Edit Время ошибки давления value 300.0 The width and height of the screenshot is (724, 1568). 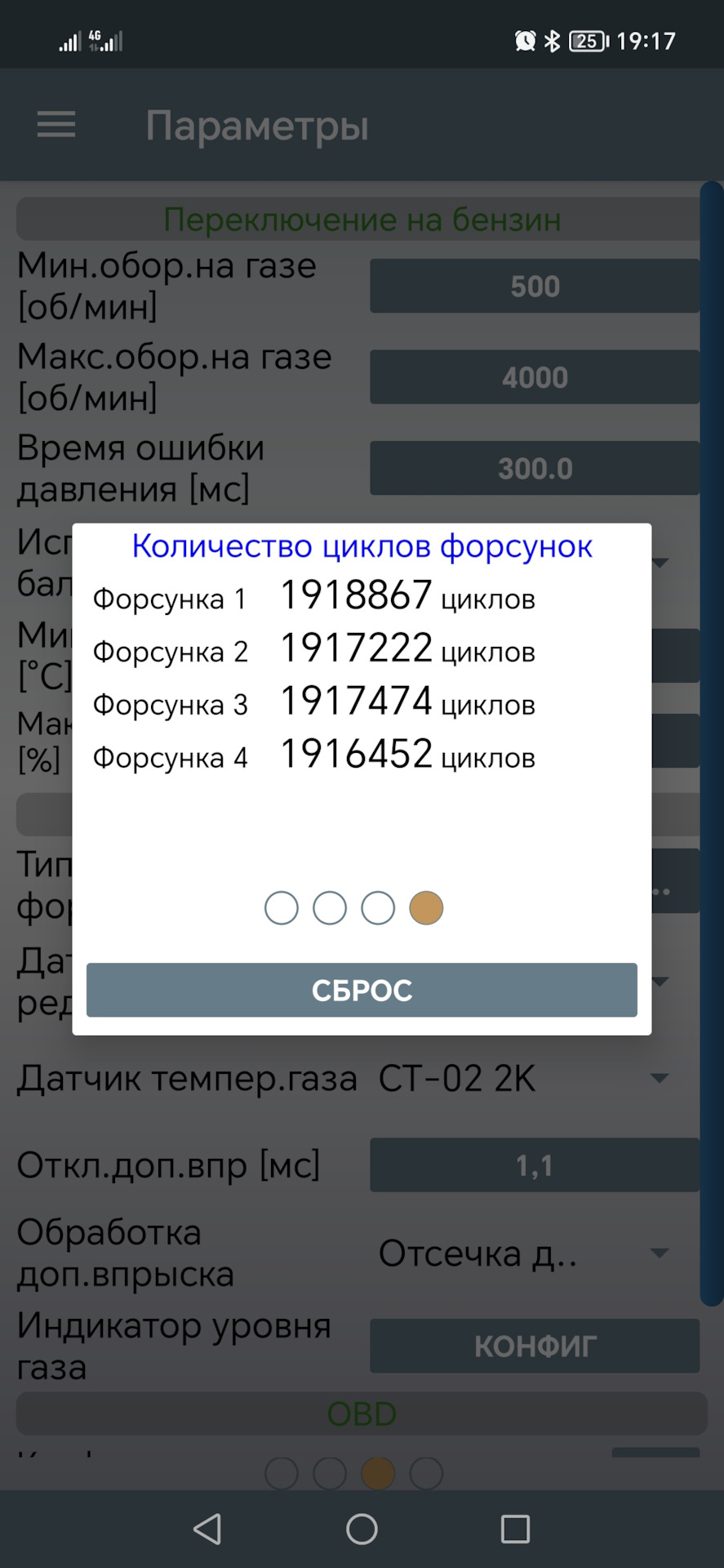(535, 468)
